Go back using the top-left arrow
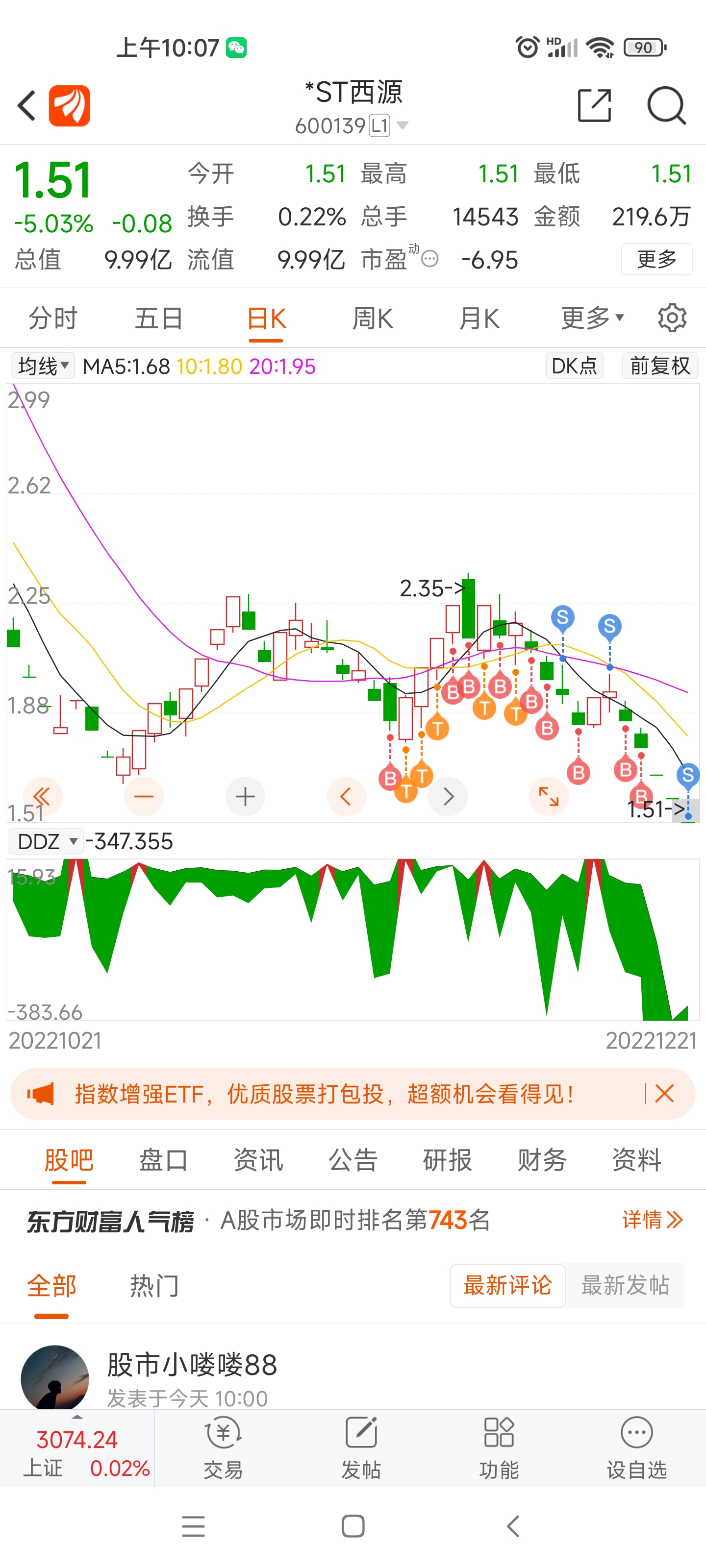Image resolution: width=706 pixels, height=1568 pixels. [x=26, y=106]
